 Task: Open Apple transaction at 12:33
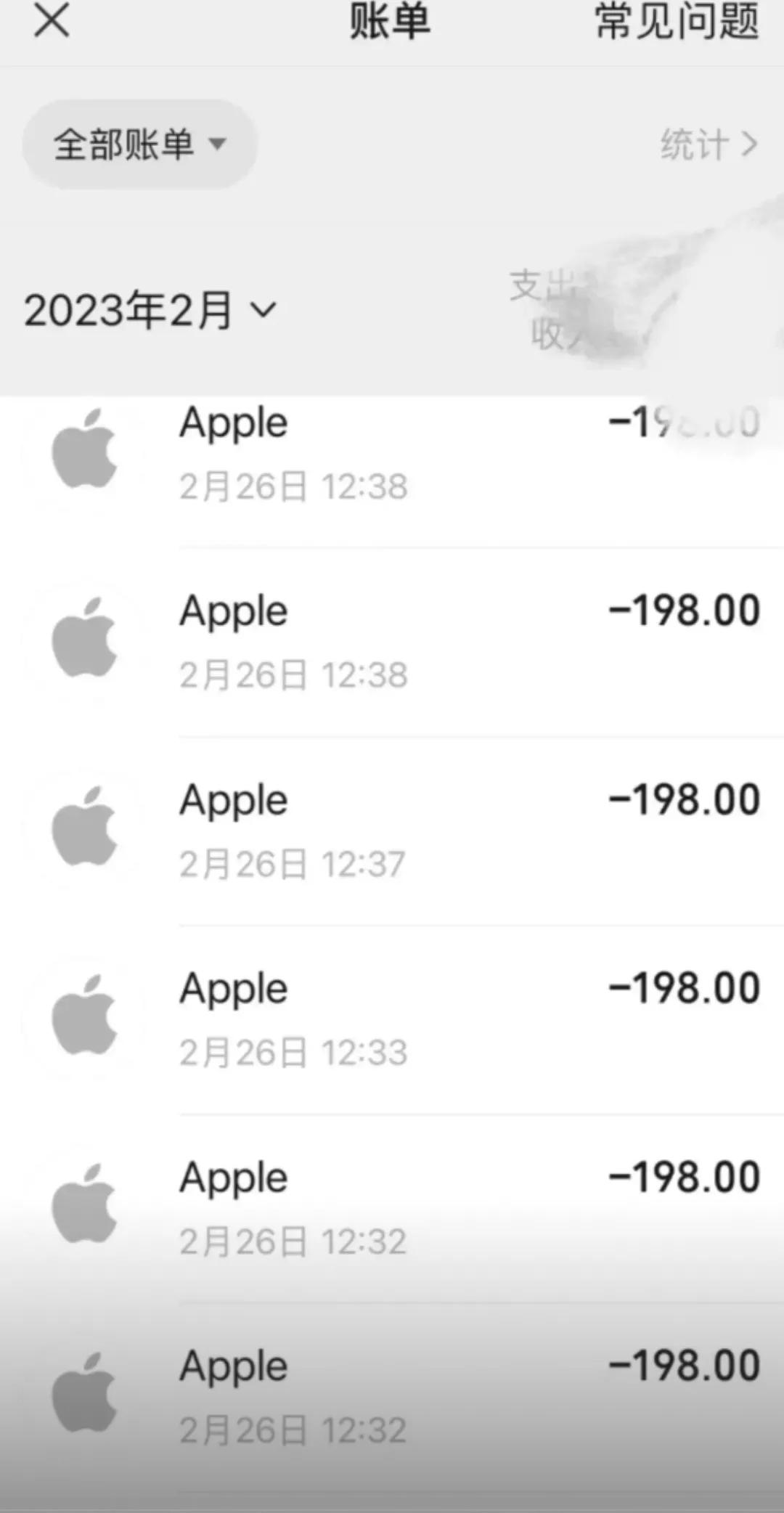point(392,1020)
